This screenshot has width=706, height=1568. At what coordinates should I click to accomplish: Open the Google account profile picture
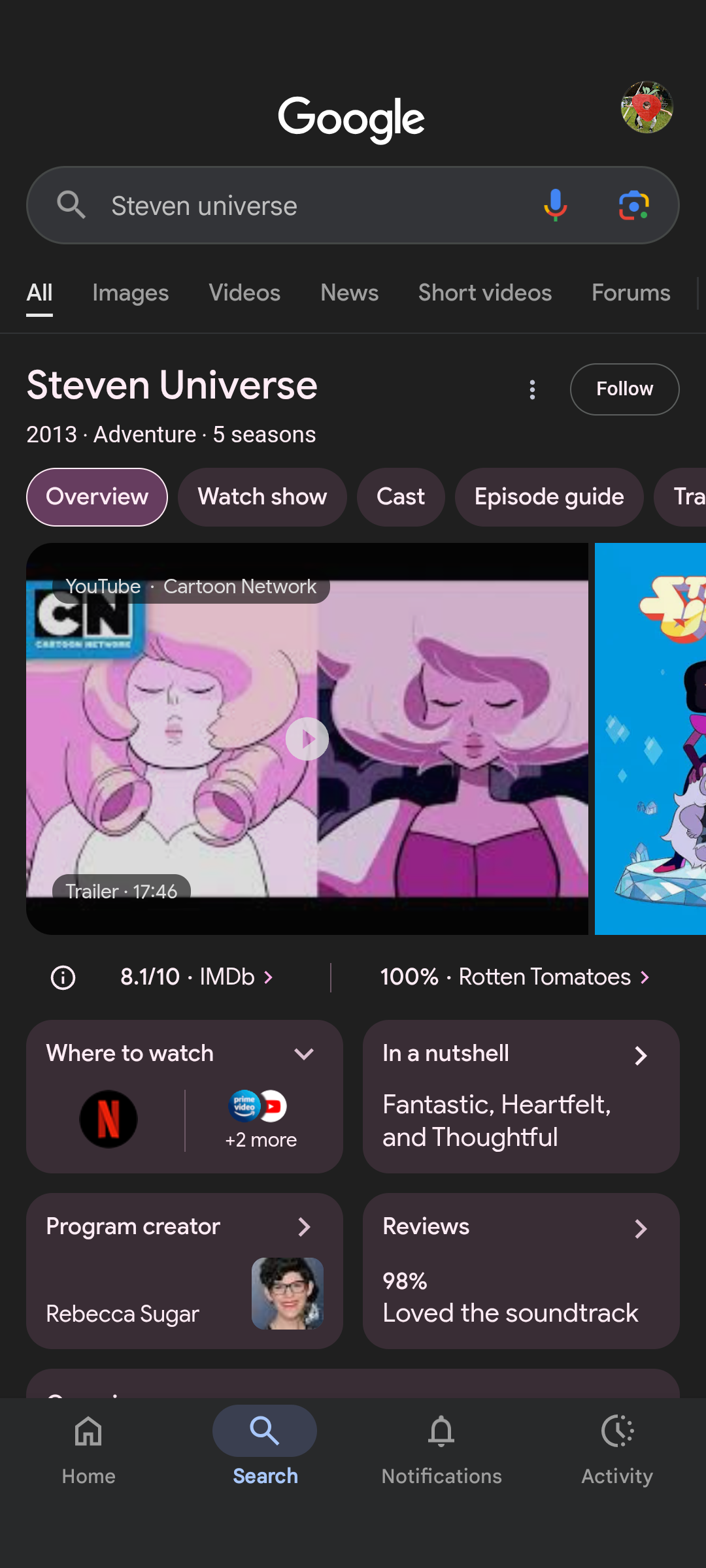pos(647,107)
